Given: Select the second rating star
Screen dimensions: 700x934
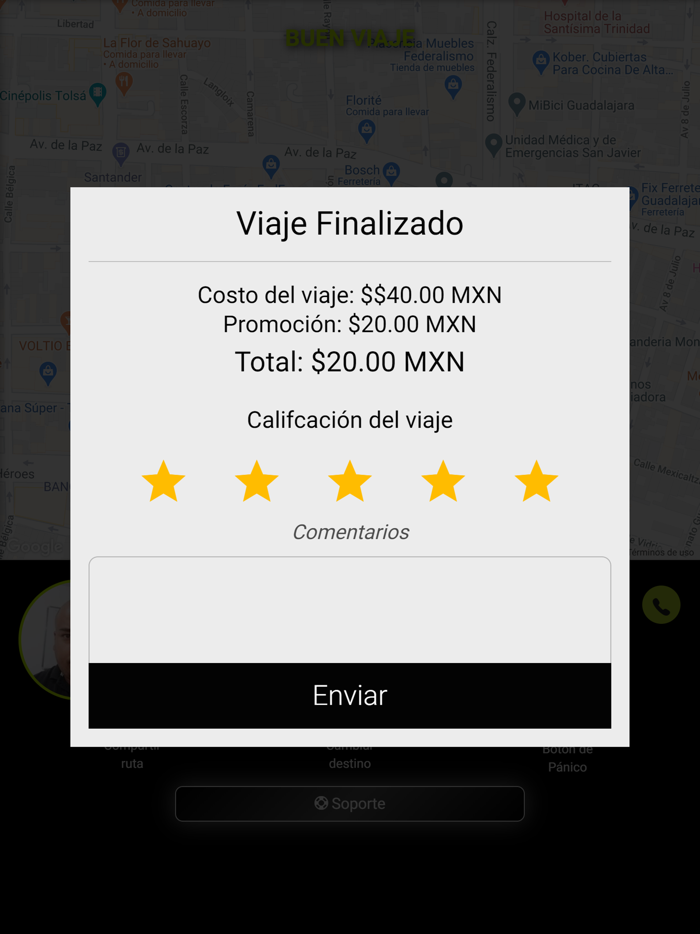Looking at the screenshot, I should (x=257, y=482).
